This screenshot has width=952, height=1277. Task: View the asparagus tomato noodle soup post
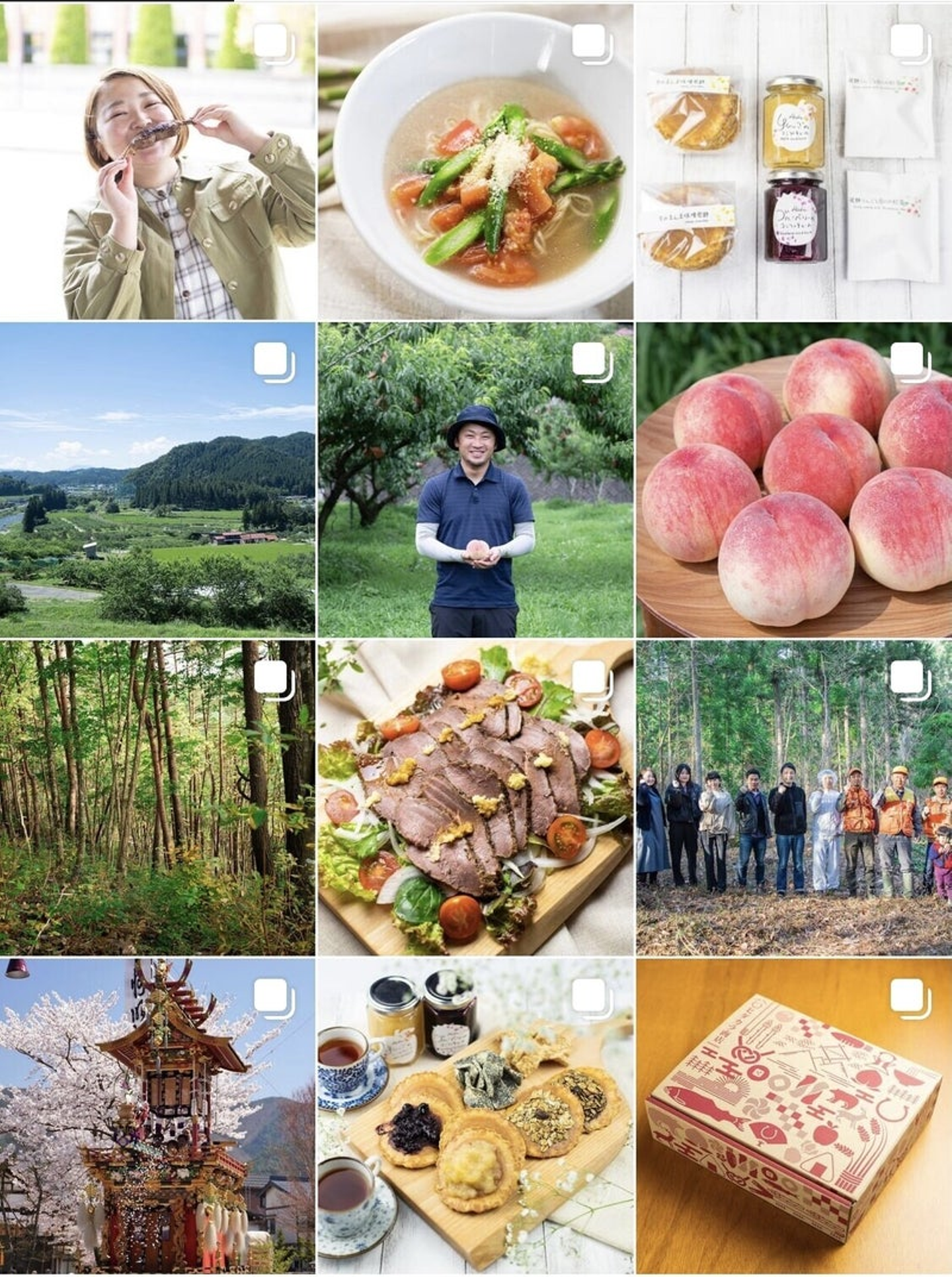click(475, 162)
